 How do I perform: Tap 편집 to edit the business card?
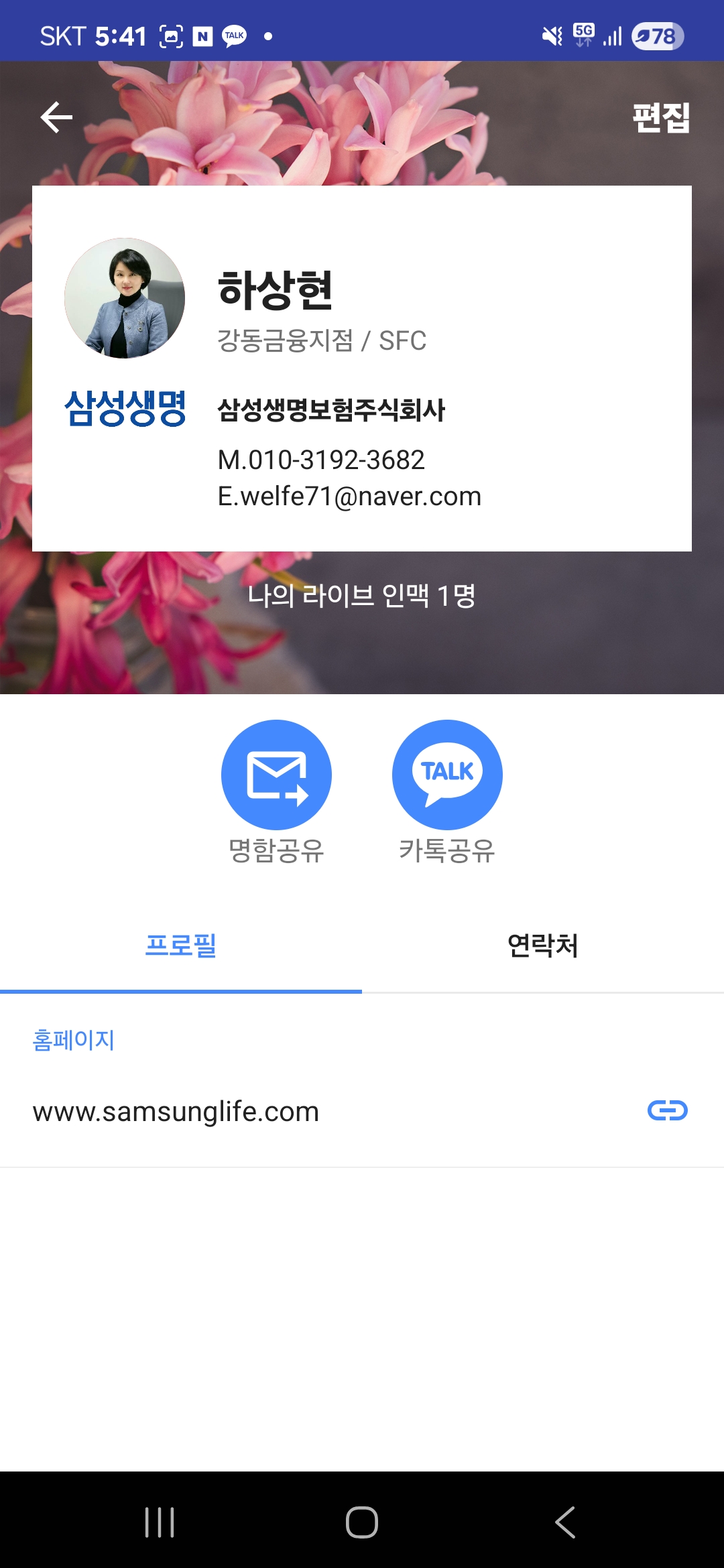pos(661,118)
